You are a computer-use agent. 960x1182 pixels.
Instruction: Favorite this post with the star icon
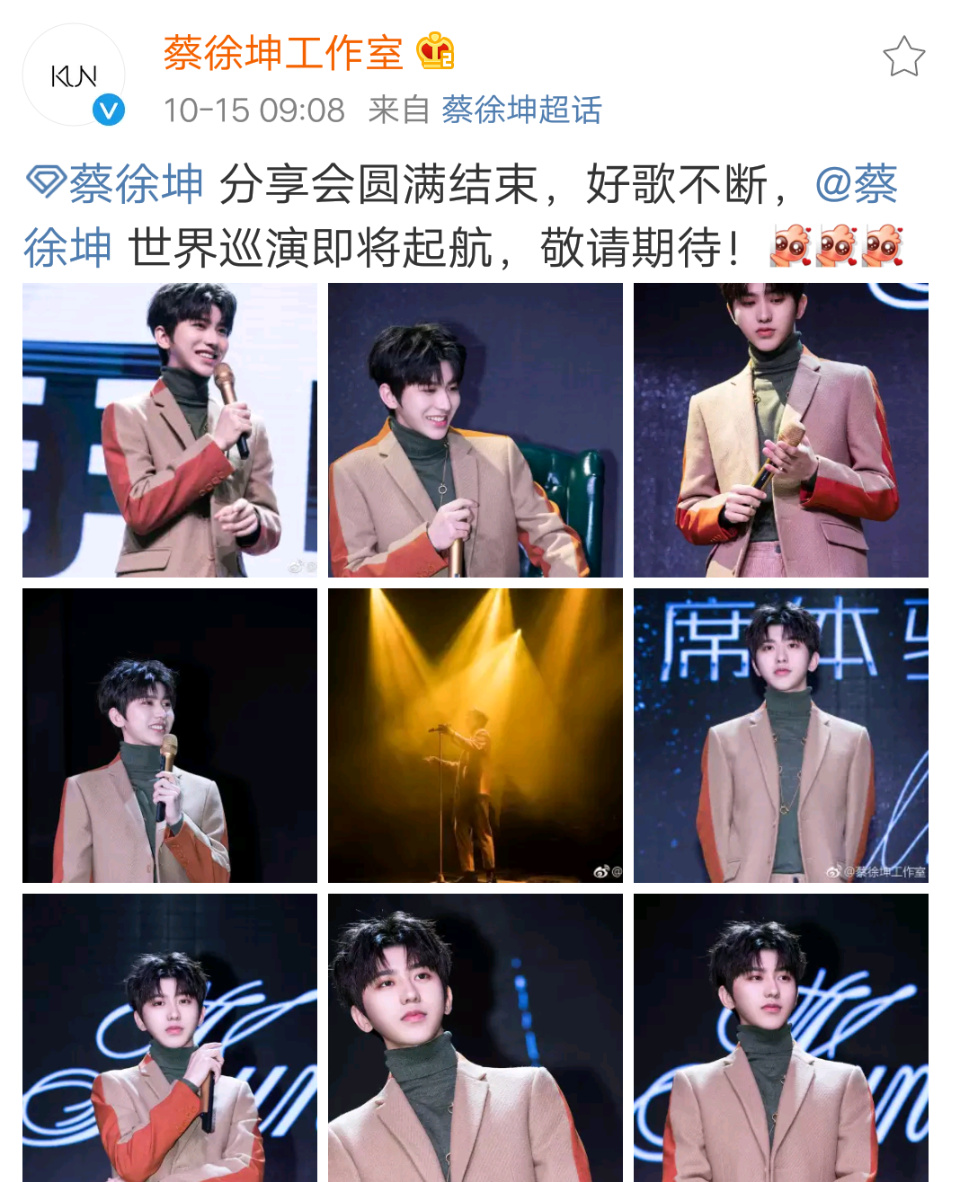point(903,57)
